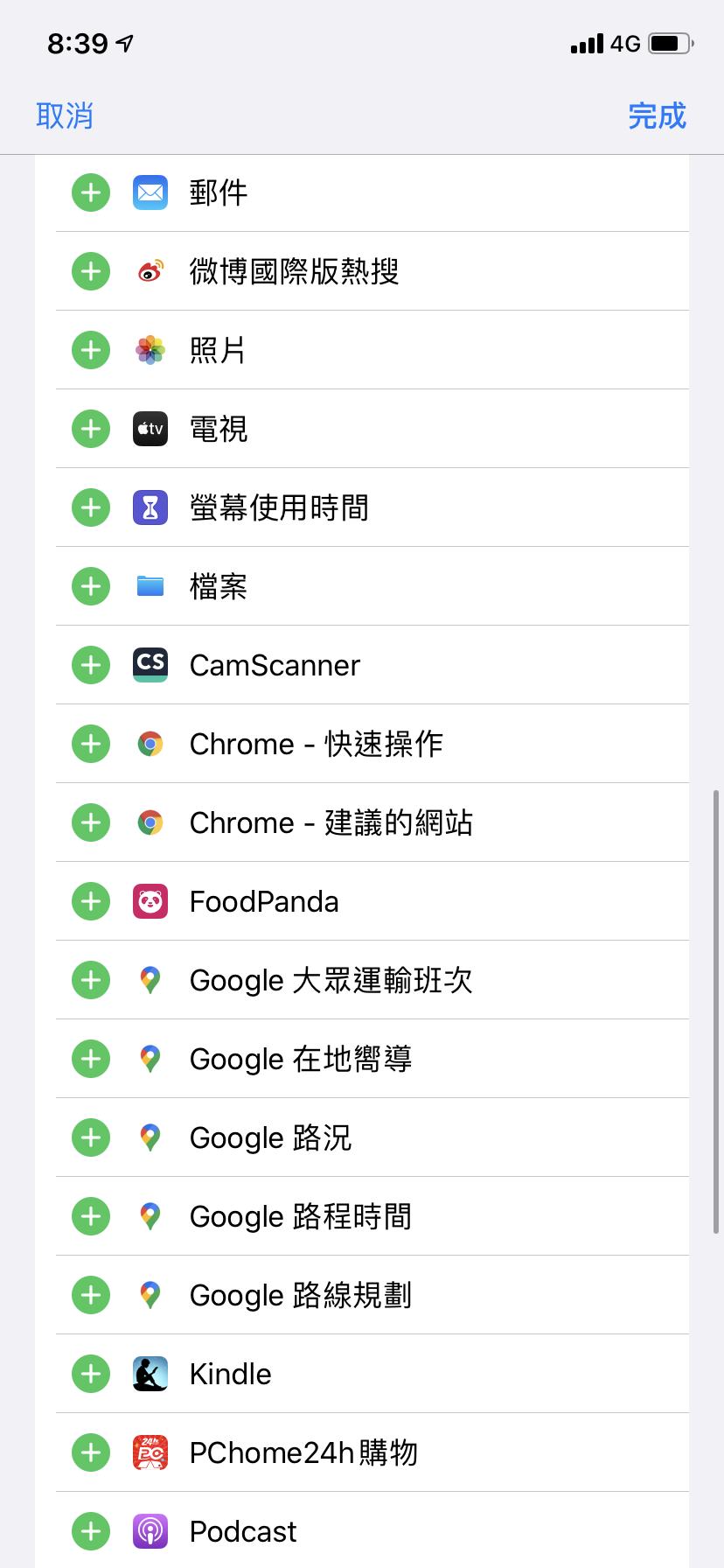Add the Google 路況 widget

click(x=91, y=1137)
